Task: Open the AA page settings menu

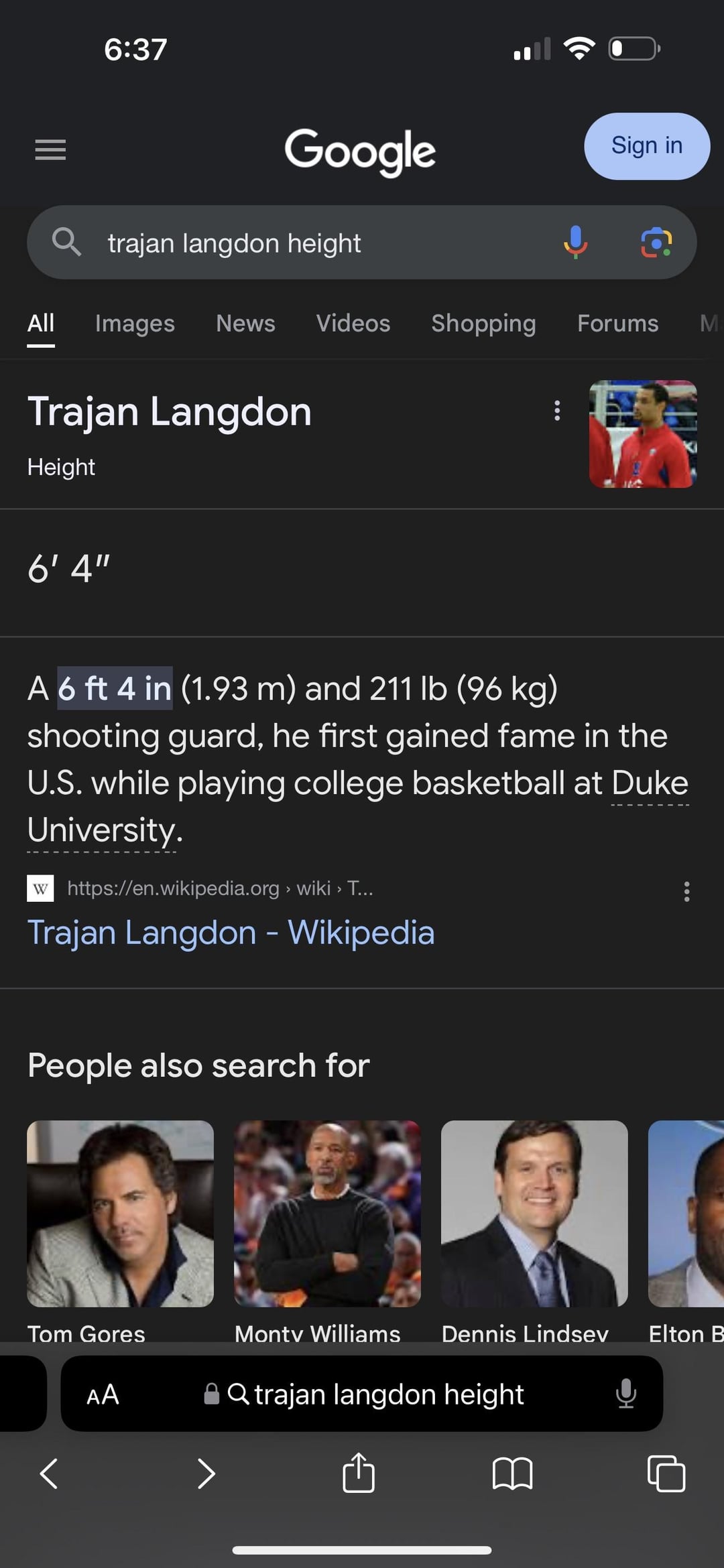Action: 103,1395
